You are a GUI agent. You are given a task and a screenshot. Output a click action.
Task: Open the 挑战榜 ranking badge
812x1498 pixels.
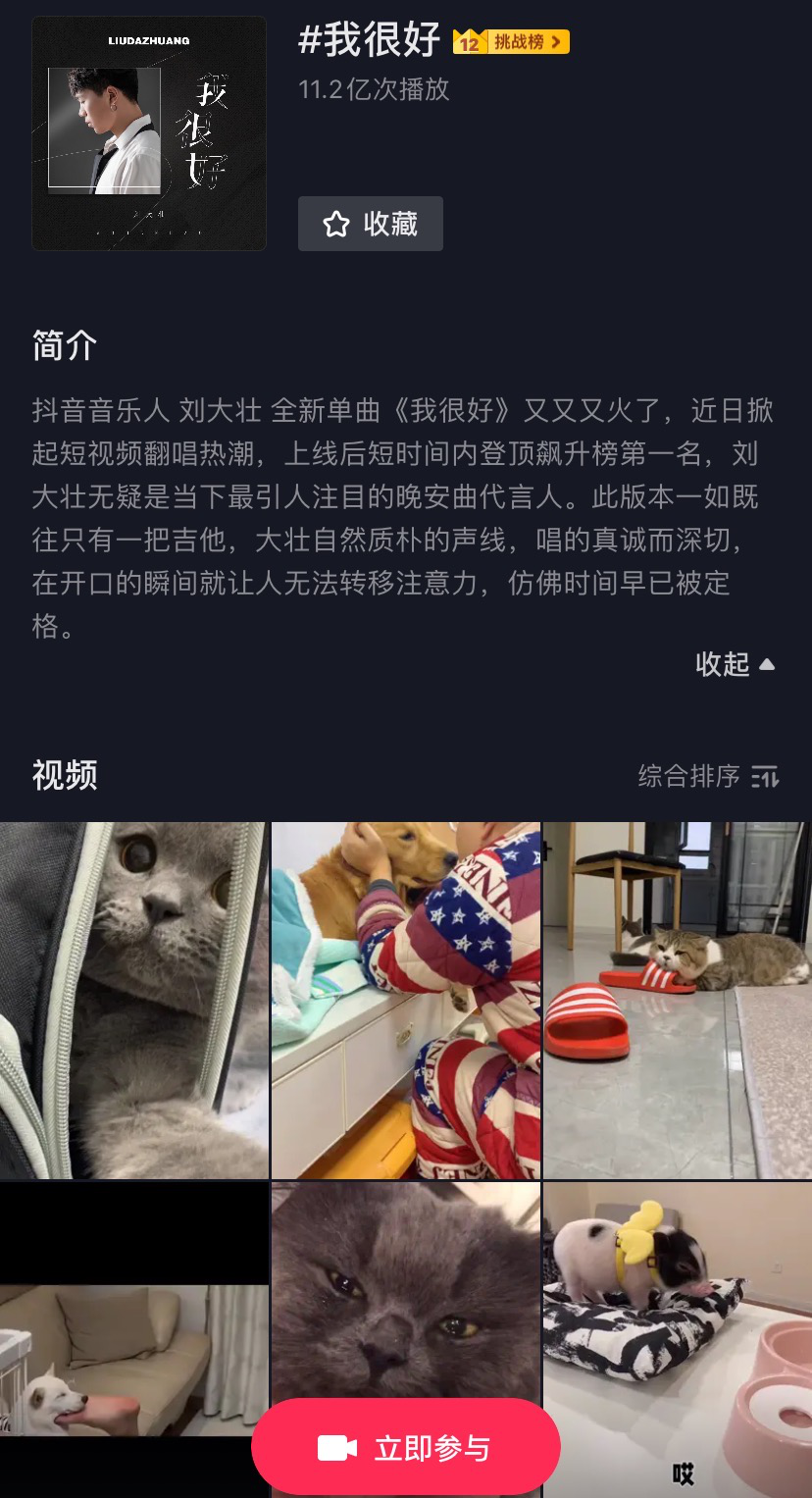point(511,42)
